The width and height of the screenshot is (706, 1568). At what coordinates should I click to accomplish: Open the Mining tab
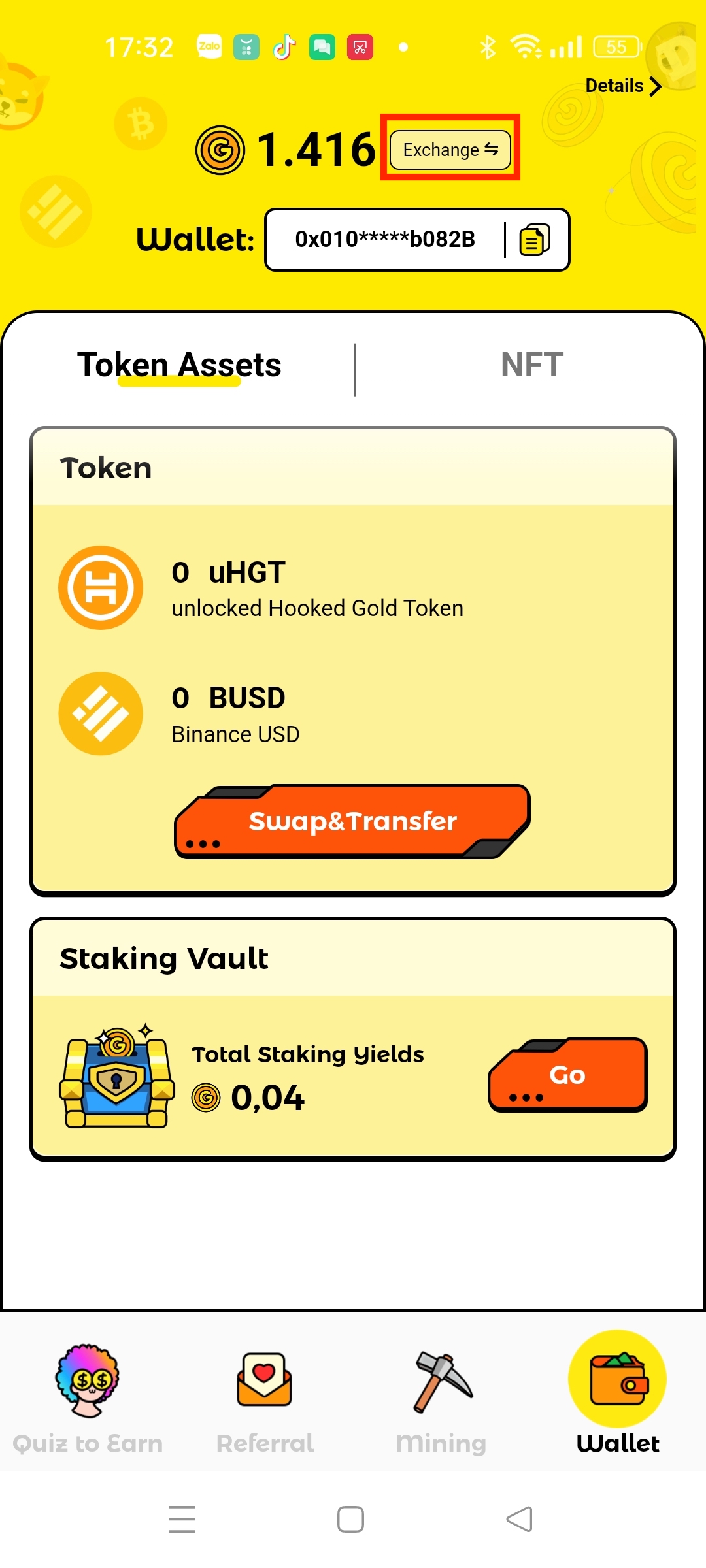tap(441, 1398)
